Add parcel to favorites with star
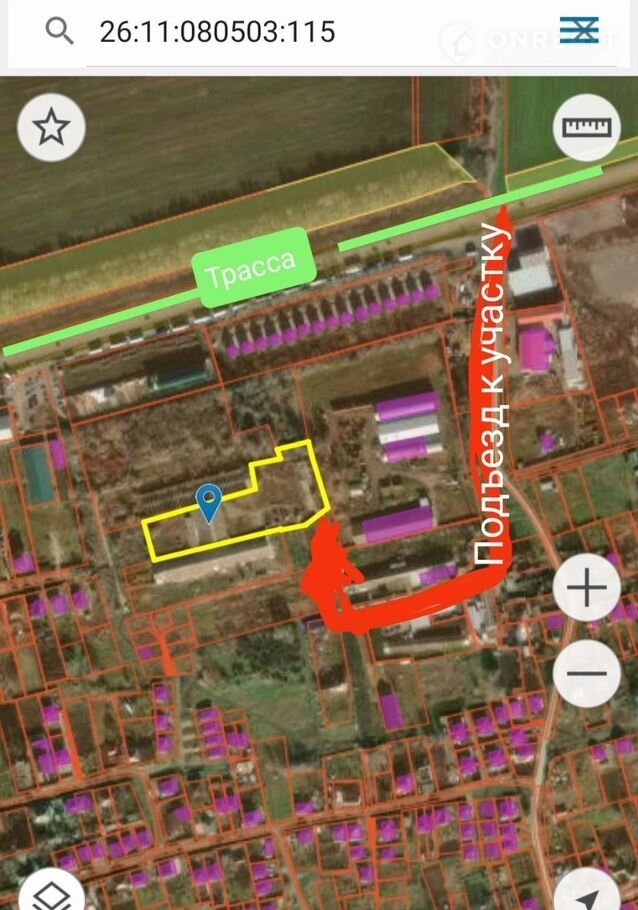The width and height of the screenshot is (638, 910). (x=51, y=128)
